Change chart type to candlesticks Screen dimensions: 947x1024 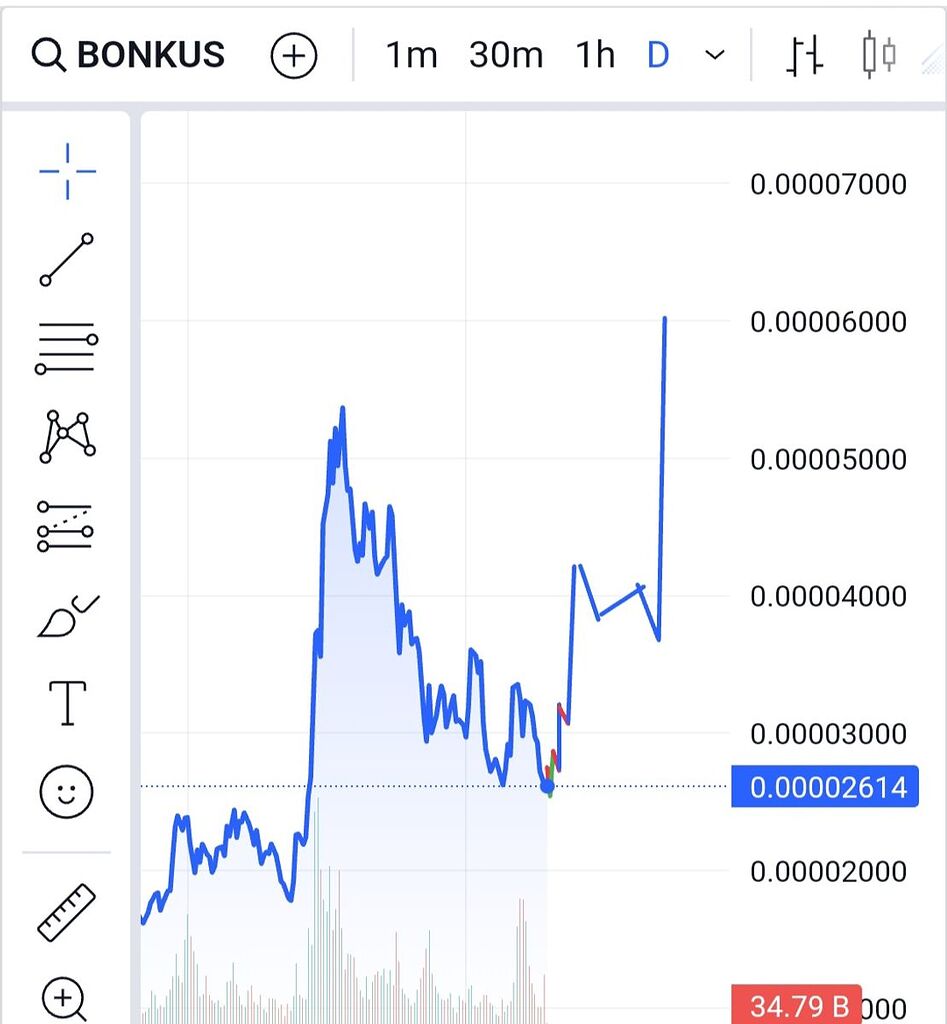tap(878, 55)
